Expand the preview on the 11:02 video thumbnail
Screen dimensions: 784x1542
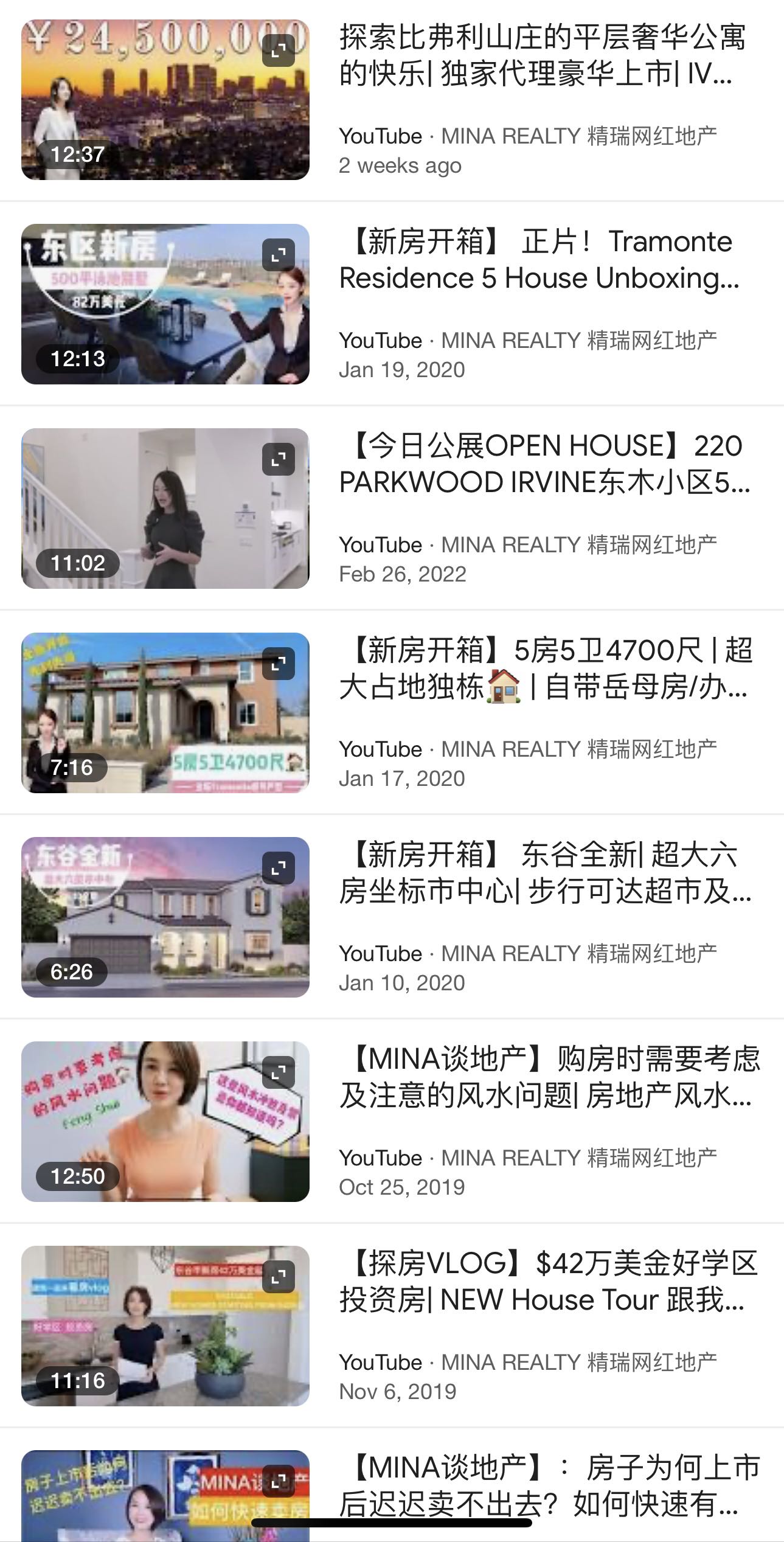pos(278,459)
